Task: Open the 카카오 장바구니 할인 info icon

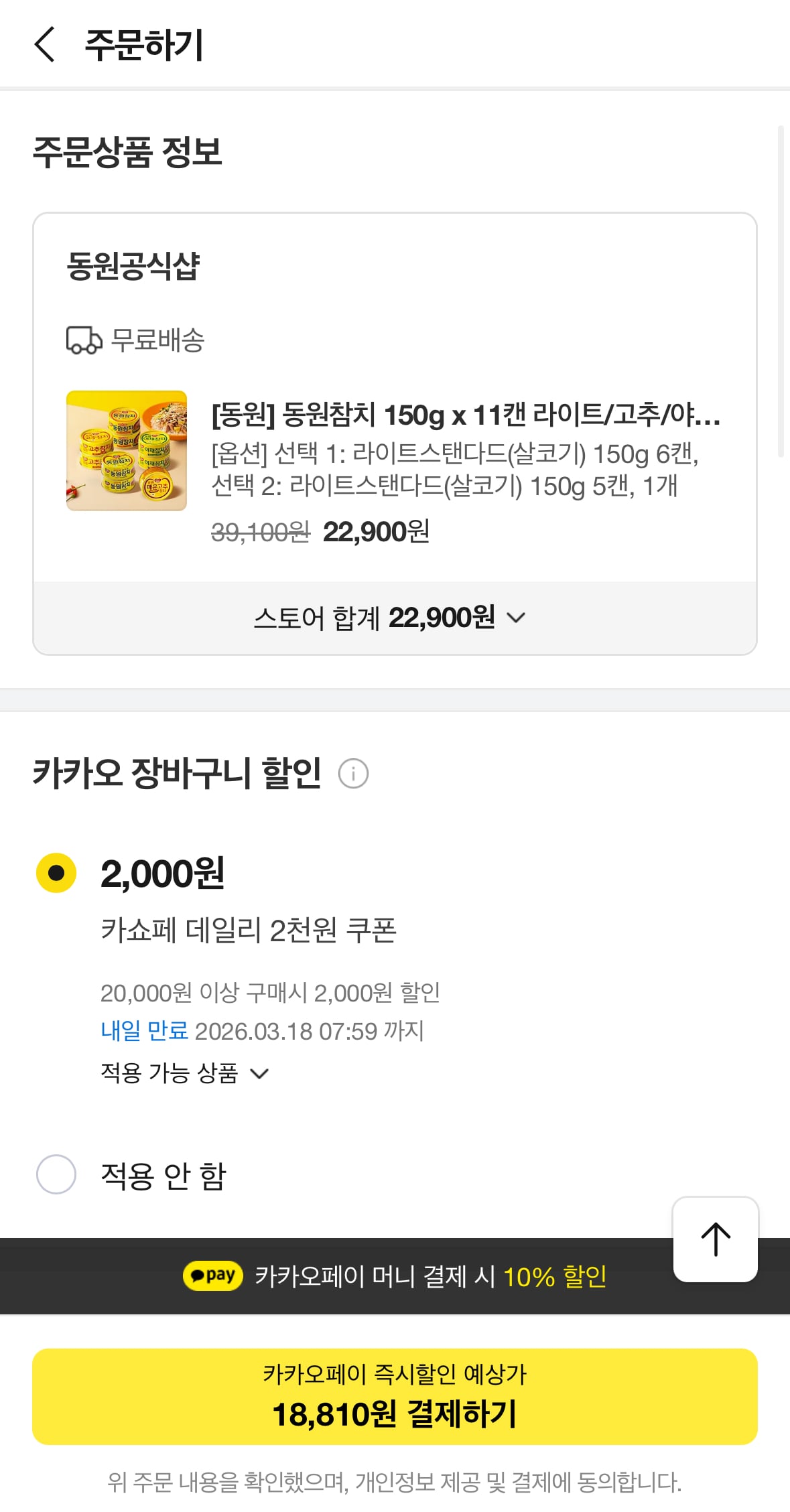Action: tap(353, 774)
